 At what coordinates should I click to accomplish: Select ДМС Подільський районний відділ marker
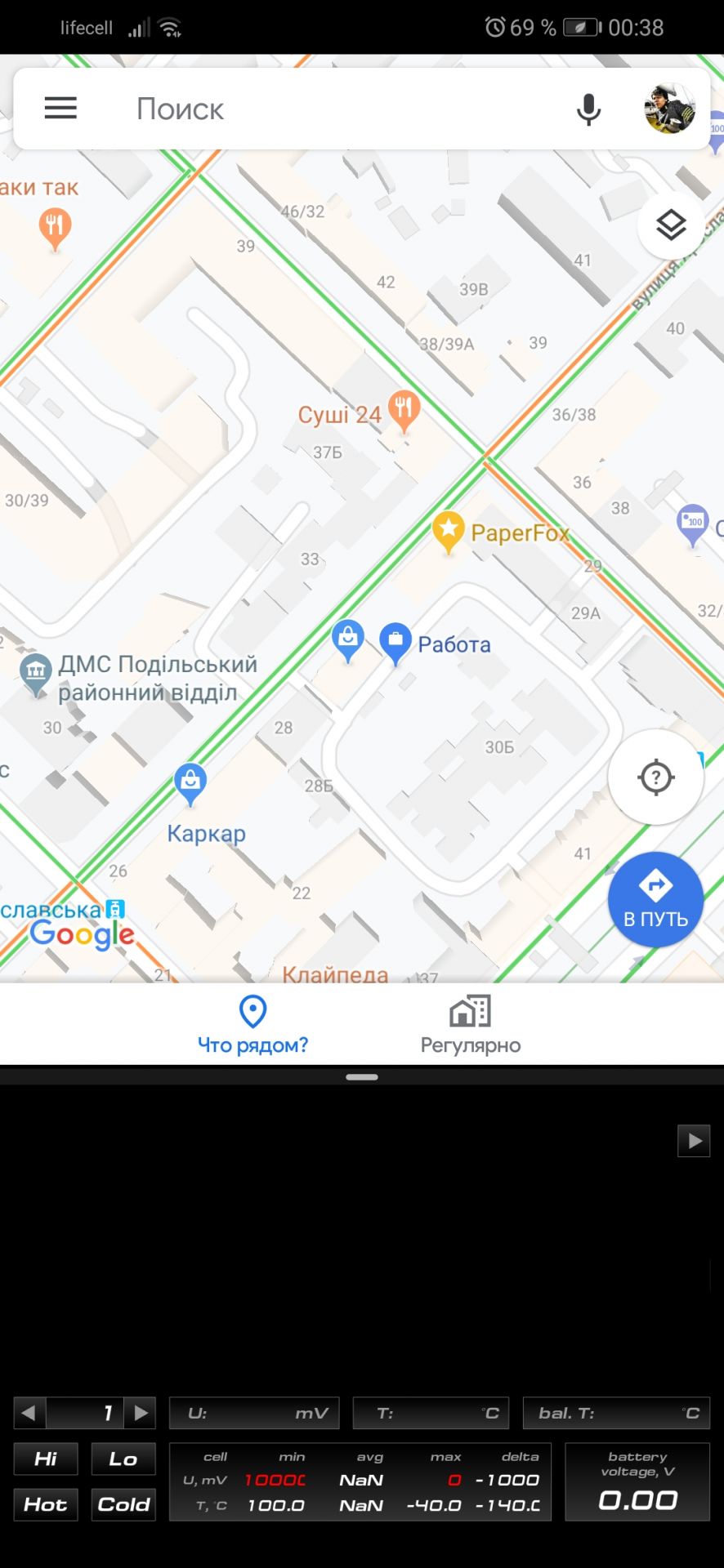coord(36,673)
